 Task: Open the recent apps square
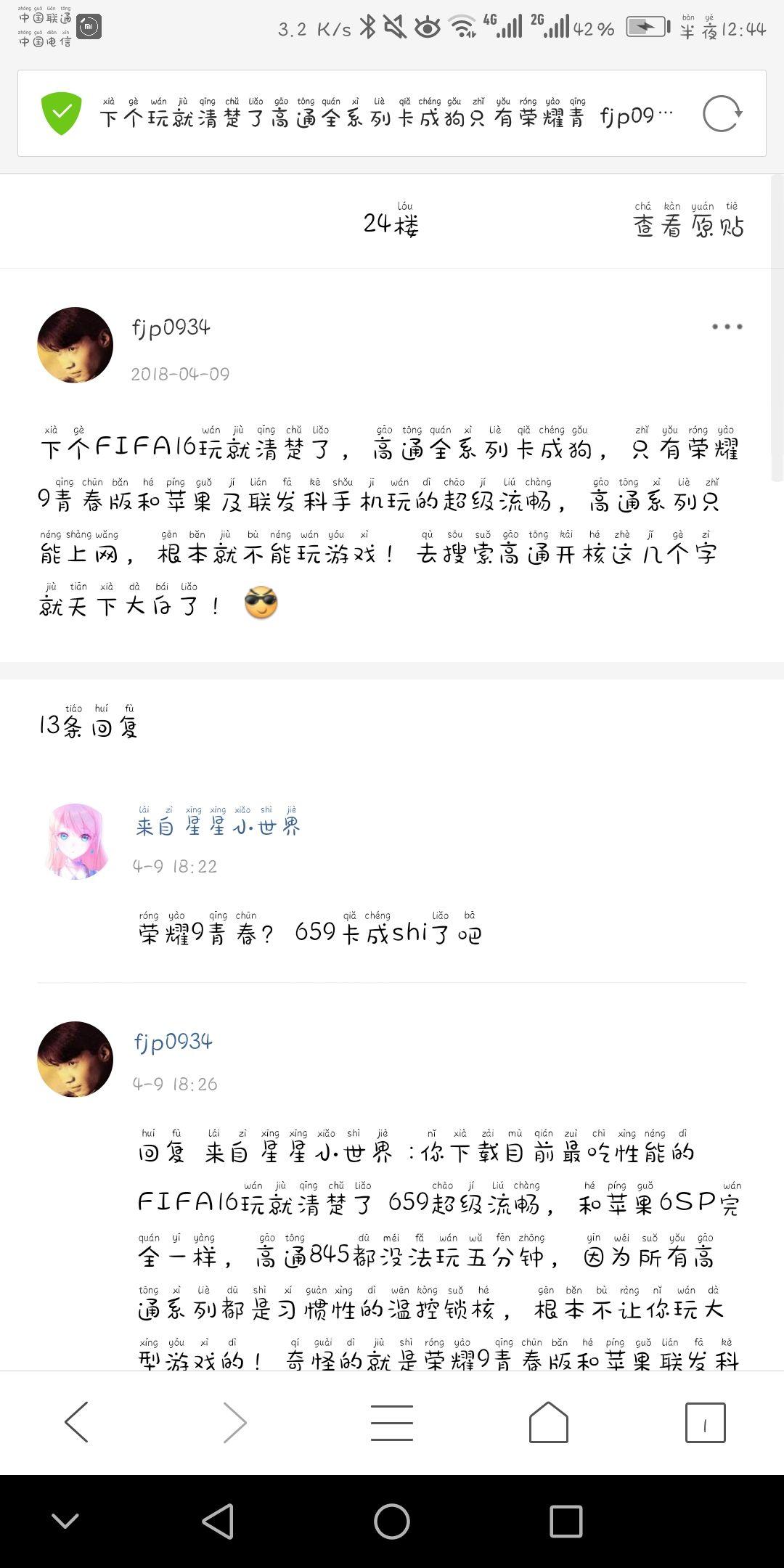[x=565, y=1521]
